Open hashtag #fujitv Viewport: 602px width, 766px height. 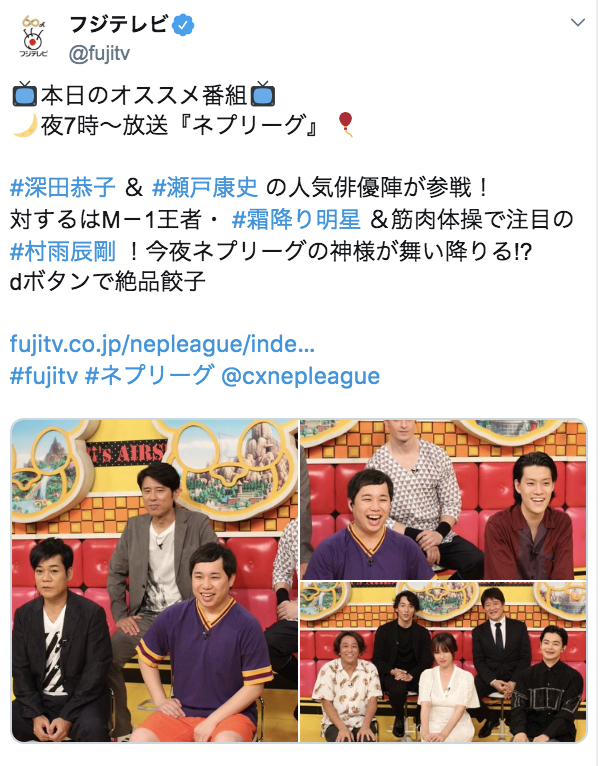tap(43, 376)
